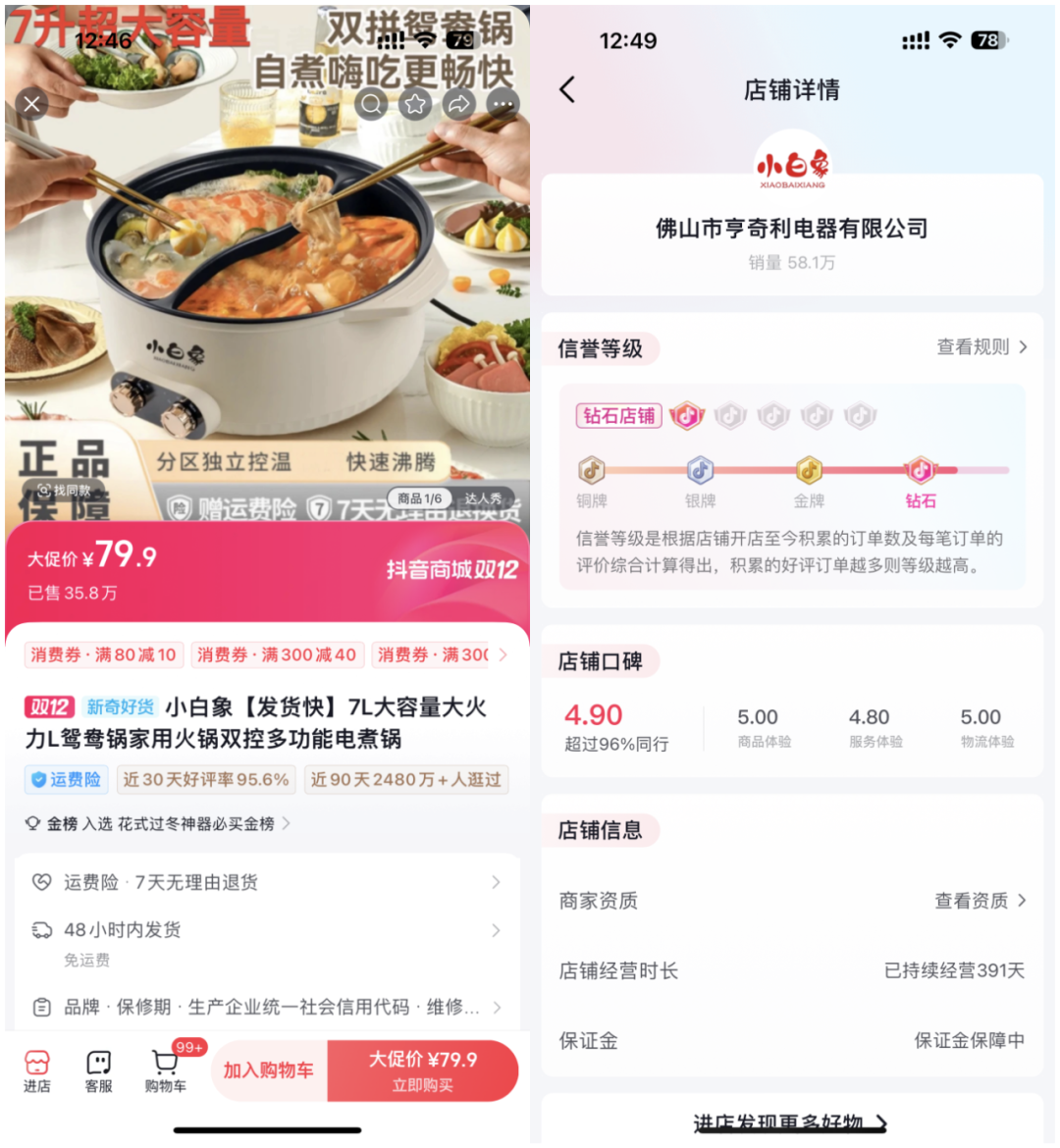Open the 购物车 shopping cart
The height and width of the screenshot is (1148, 1060).
tap(165, 1070)
